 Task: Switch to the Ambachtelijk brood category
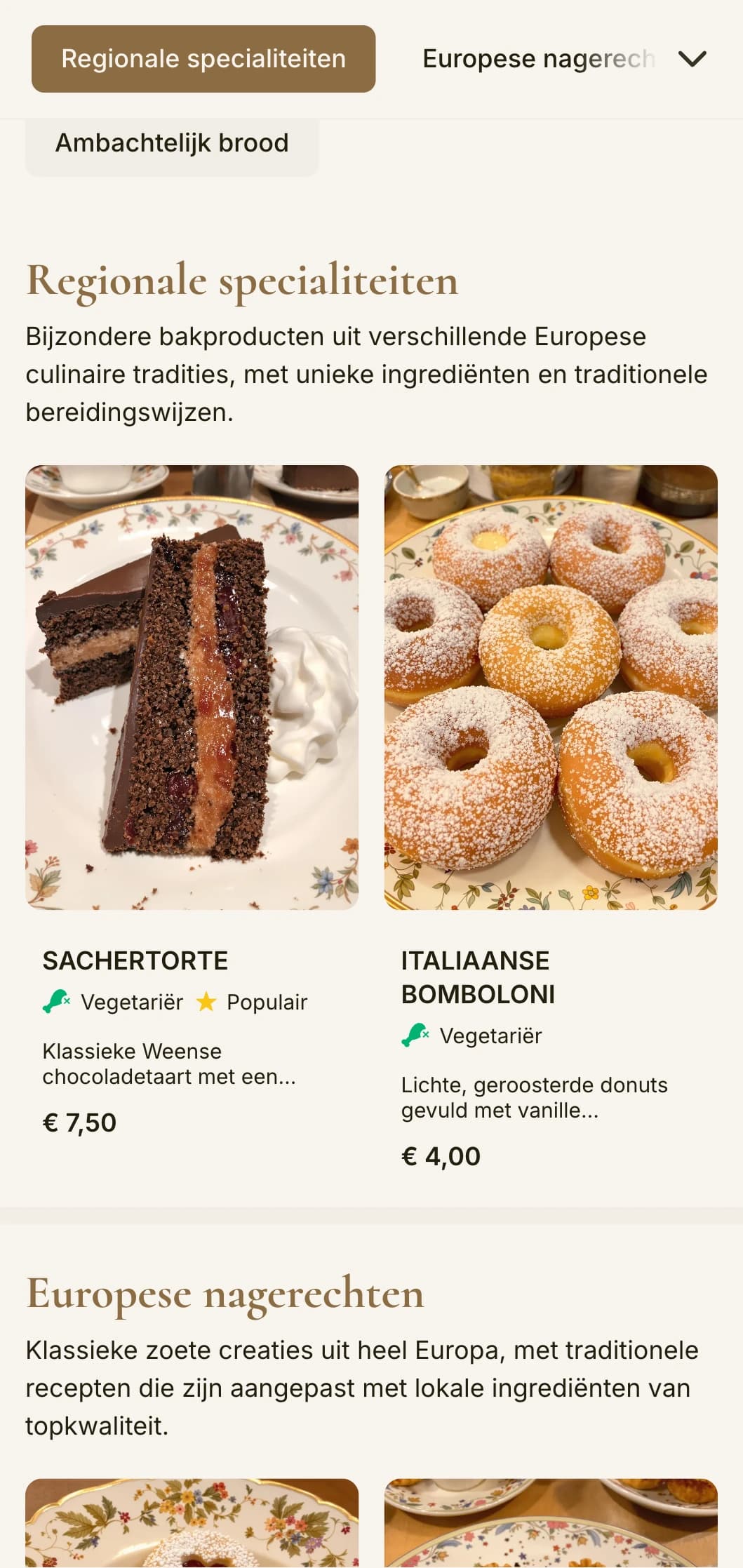171,143
